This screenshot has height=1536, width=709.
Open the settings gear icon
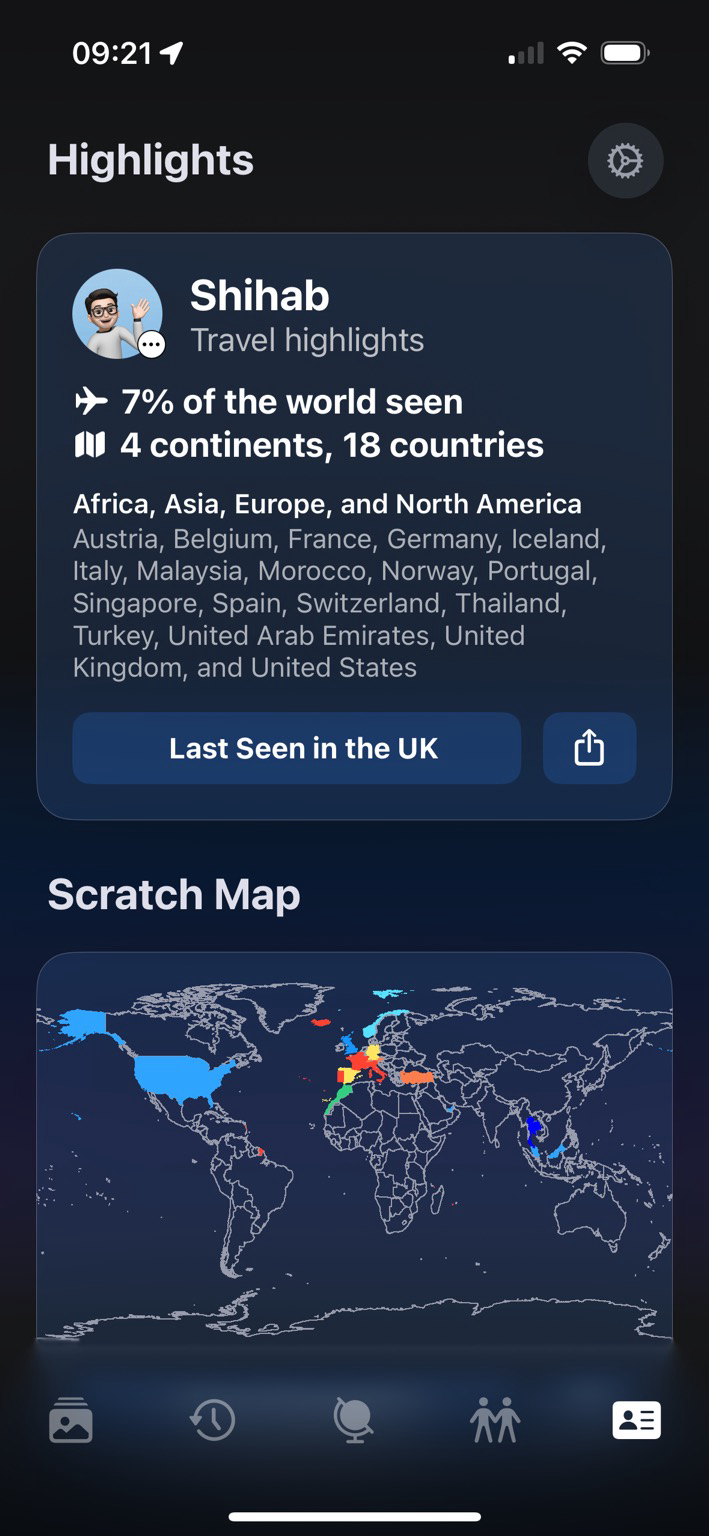pos(625,161)
